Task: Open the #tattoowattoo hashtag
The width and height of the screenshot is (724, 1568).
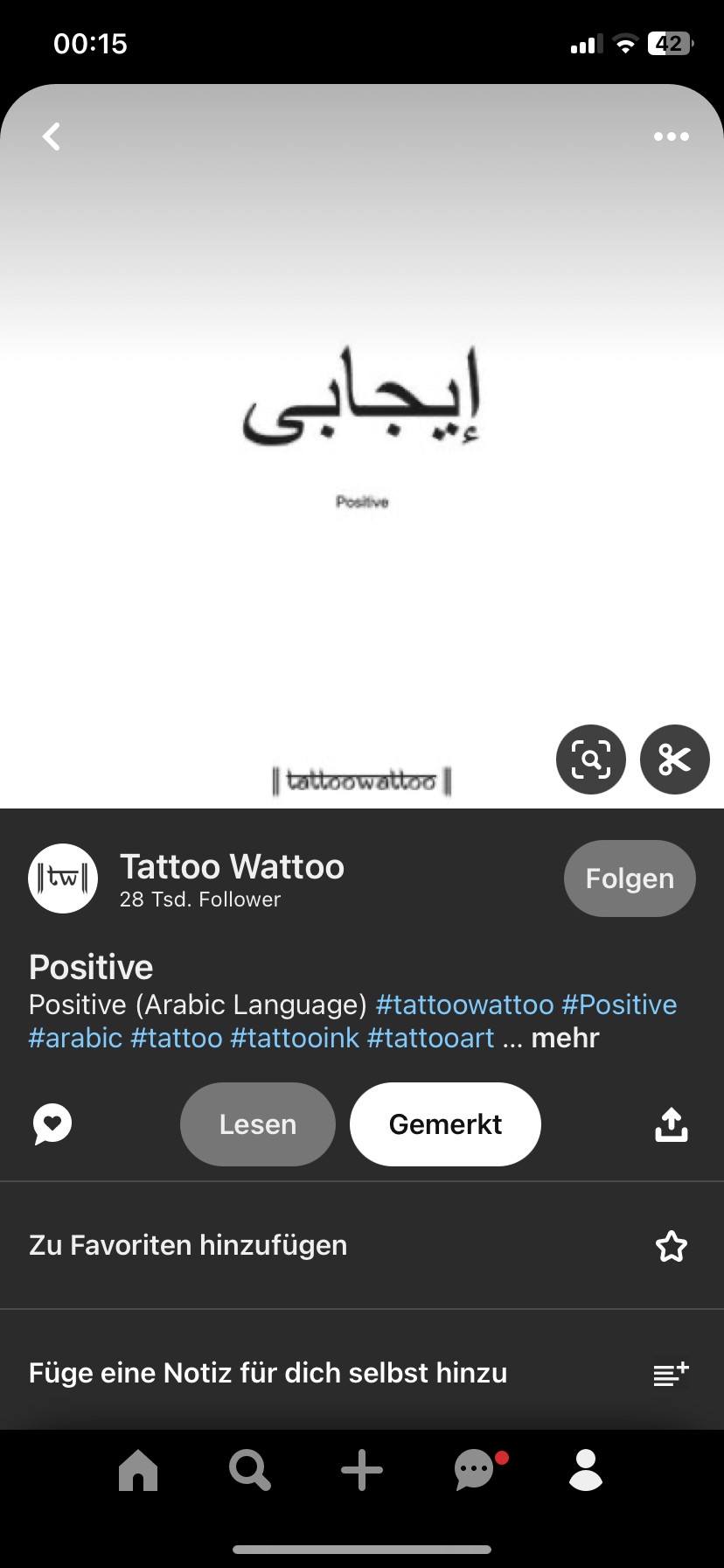Action: point(464,1004)
